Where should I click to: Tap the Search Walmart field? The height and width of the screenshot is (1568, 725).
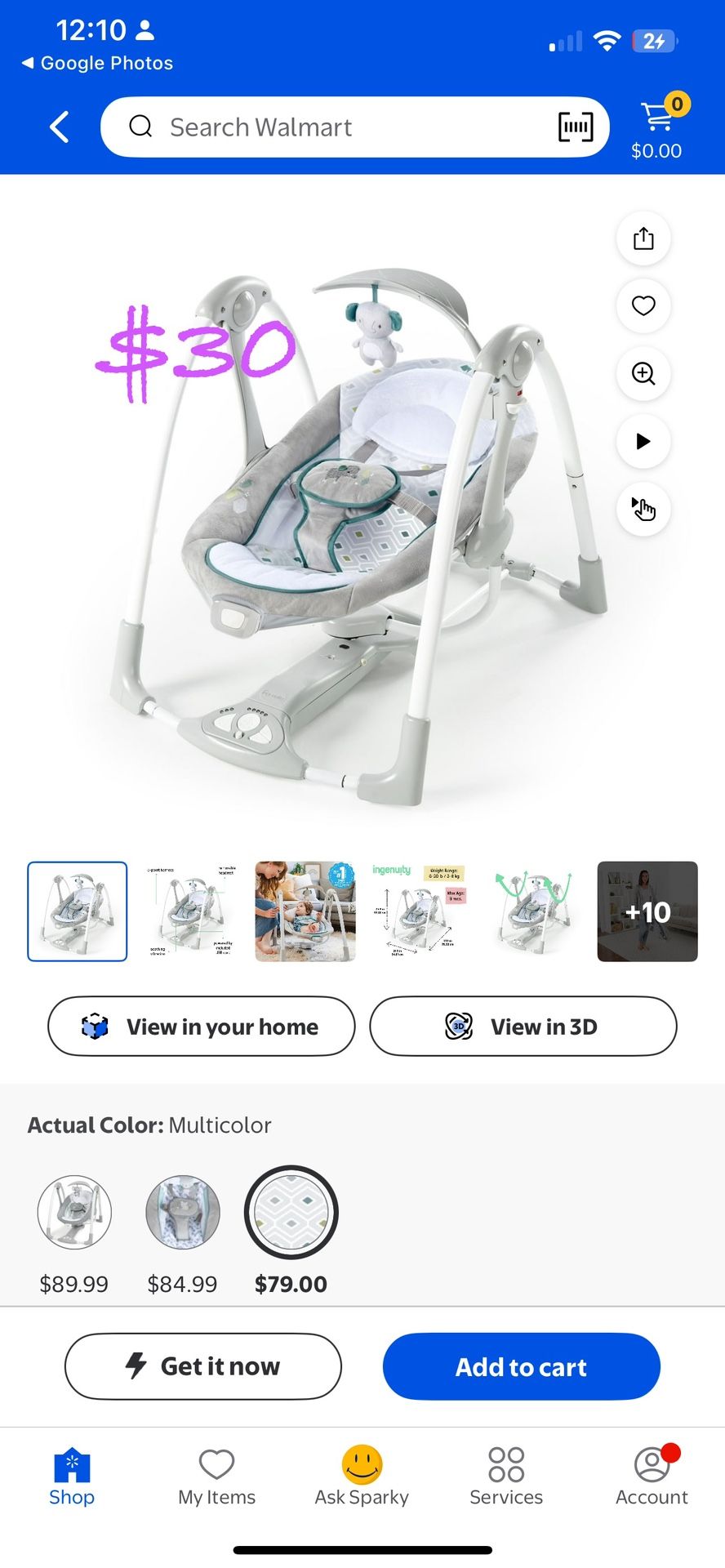tap(327, 127)
